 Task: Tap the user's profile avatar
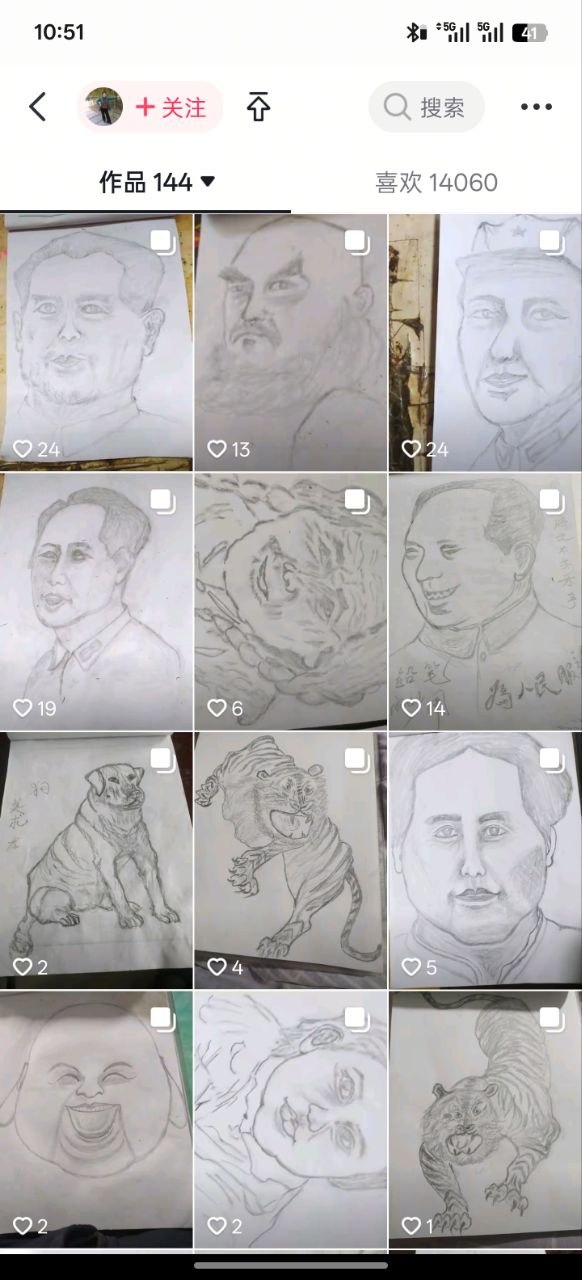[104, 107]
